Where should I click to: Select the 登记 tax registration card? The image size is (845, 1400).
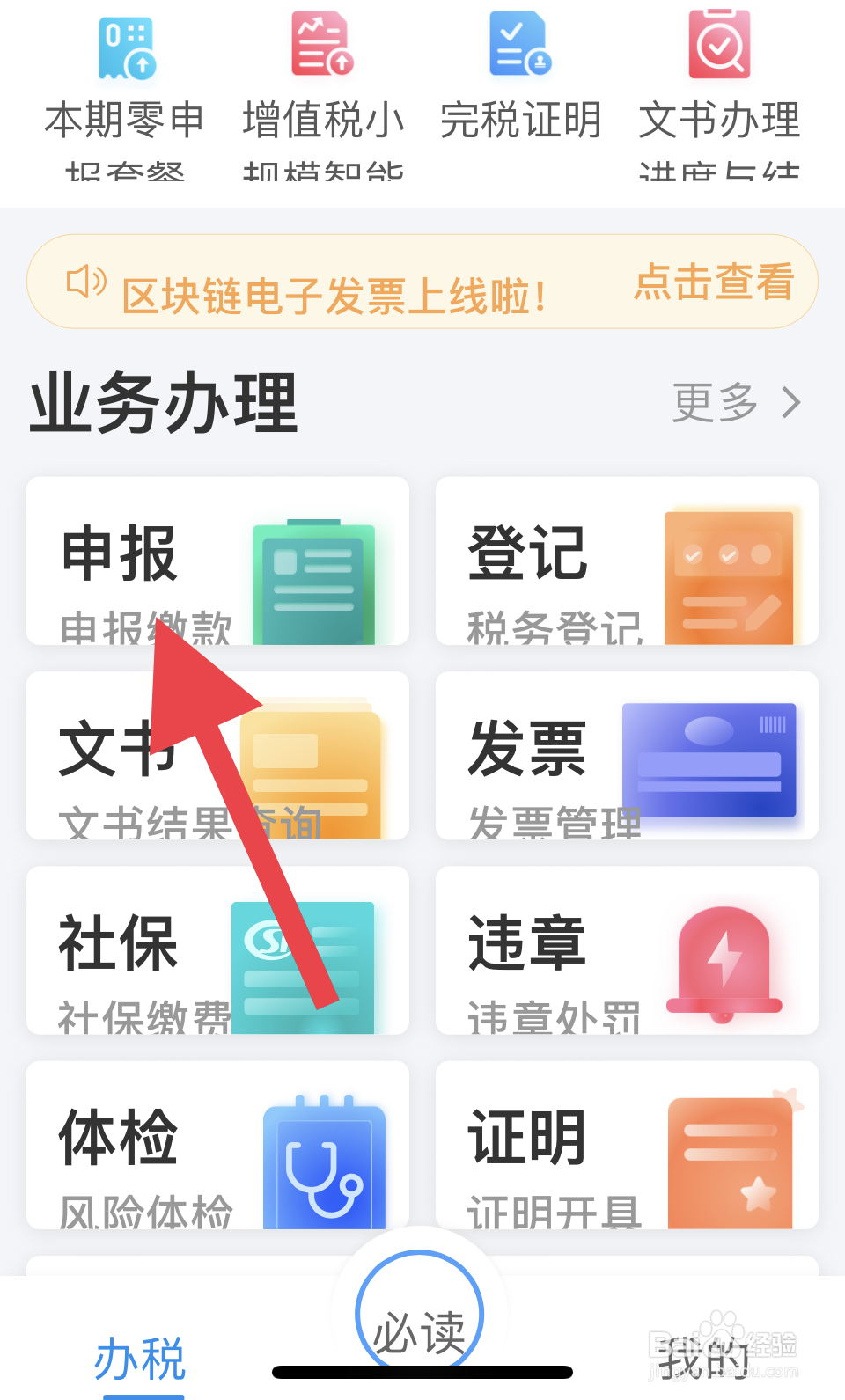[x=626, y=561]
